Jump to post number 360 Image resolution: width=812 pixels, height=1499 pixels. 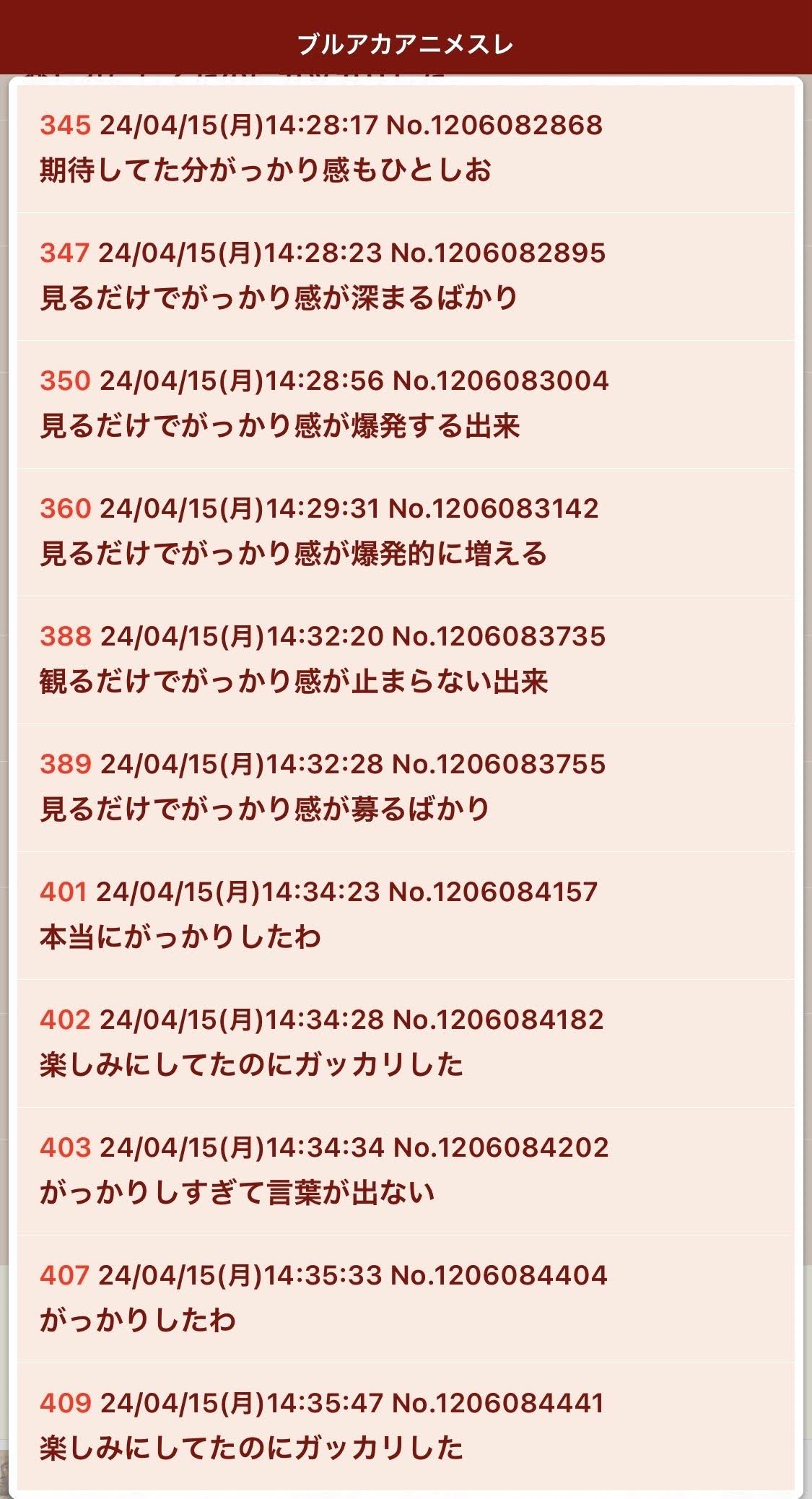coord(65,509)
